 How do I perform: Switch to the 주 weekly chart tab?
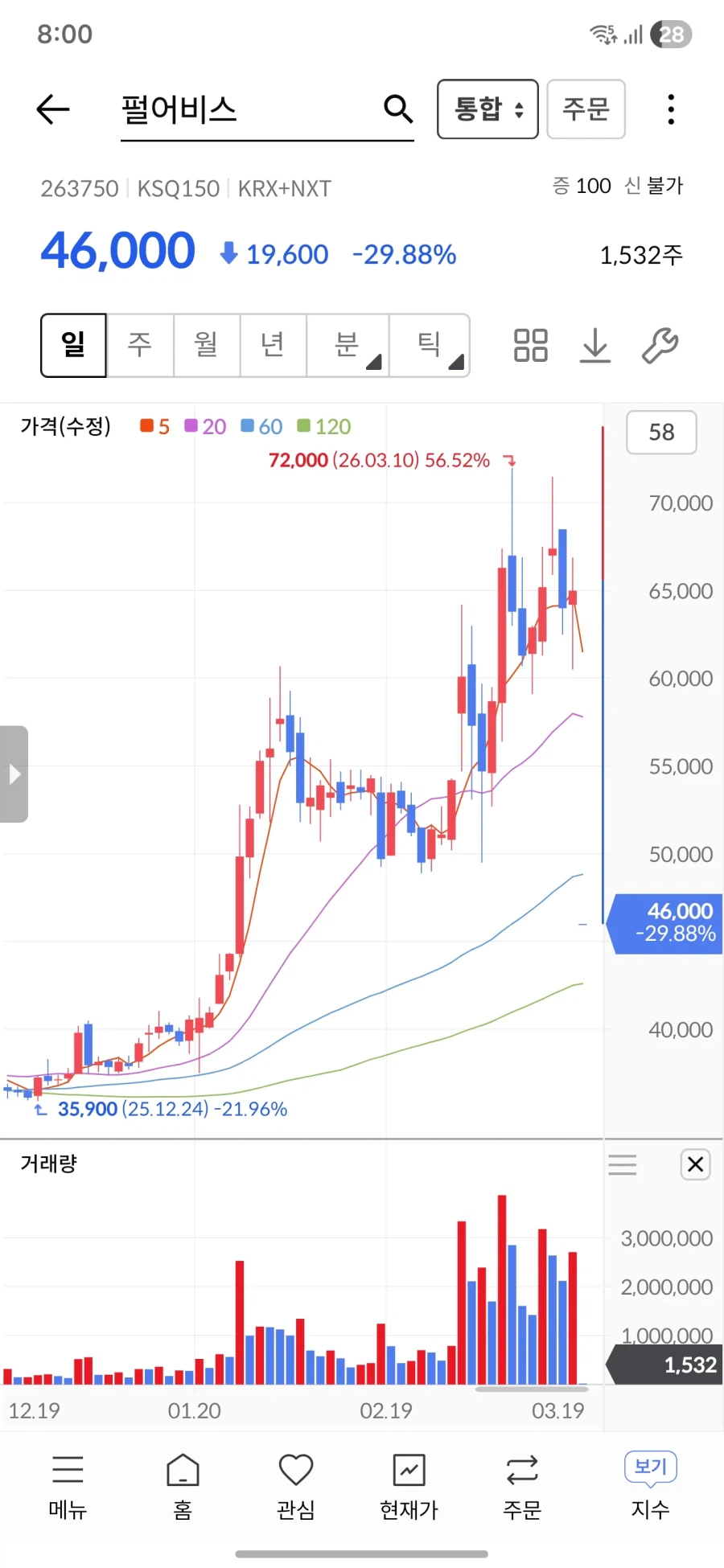pos(139,345)
